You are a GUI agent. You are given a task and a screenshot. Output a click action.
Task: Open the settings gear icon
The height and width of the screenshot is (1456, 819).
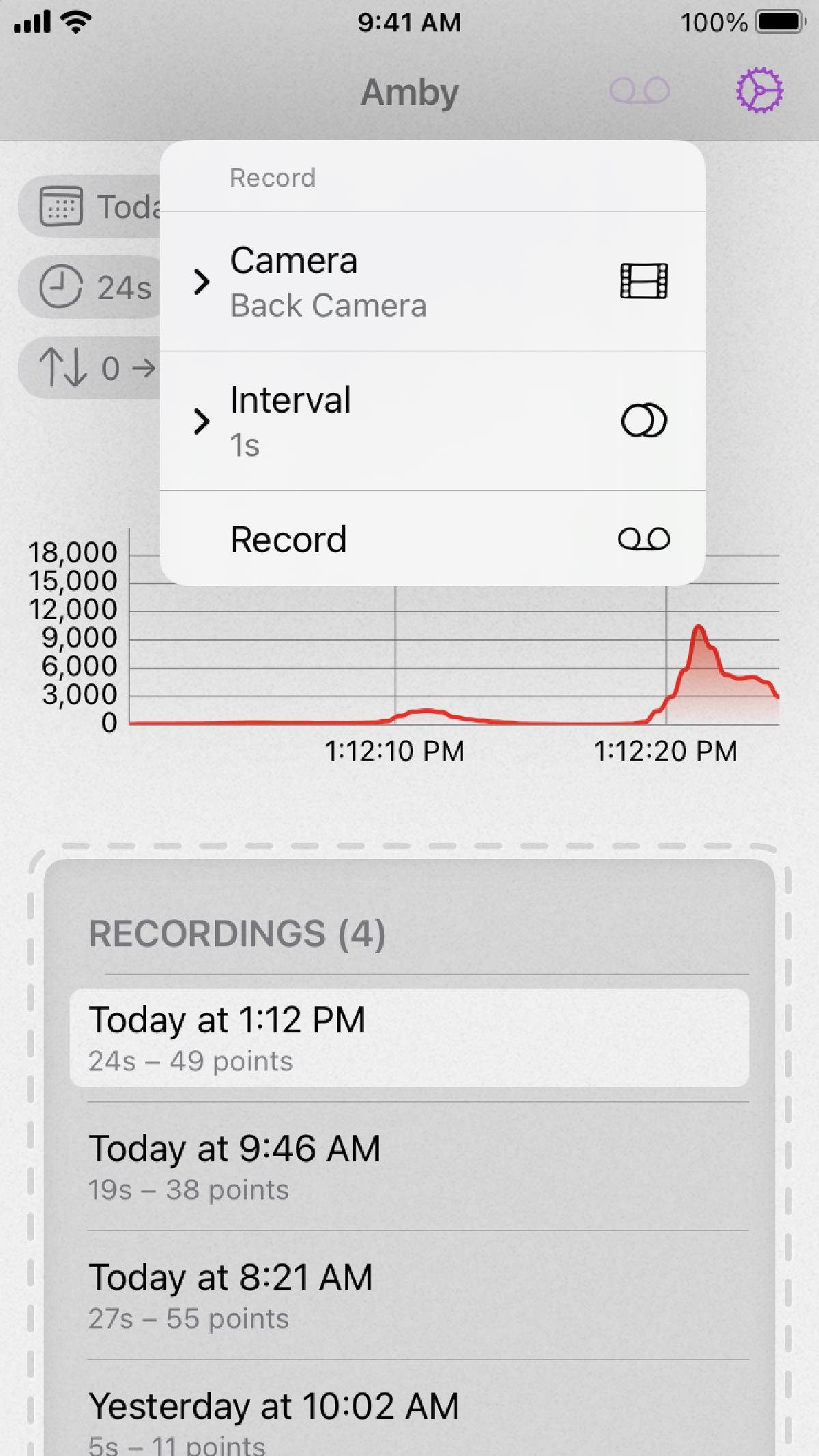(x=759, y=91)
